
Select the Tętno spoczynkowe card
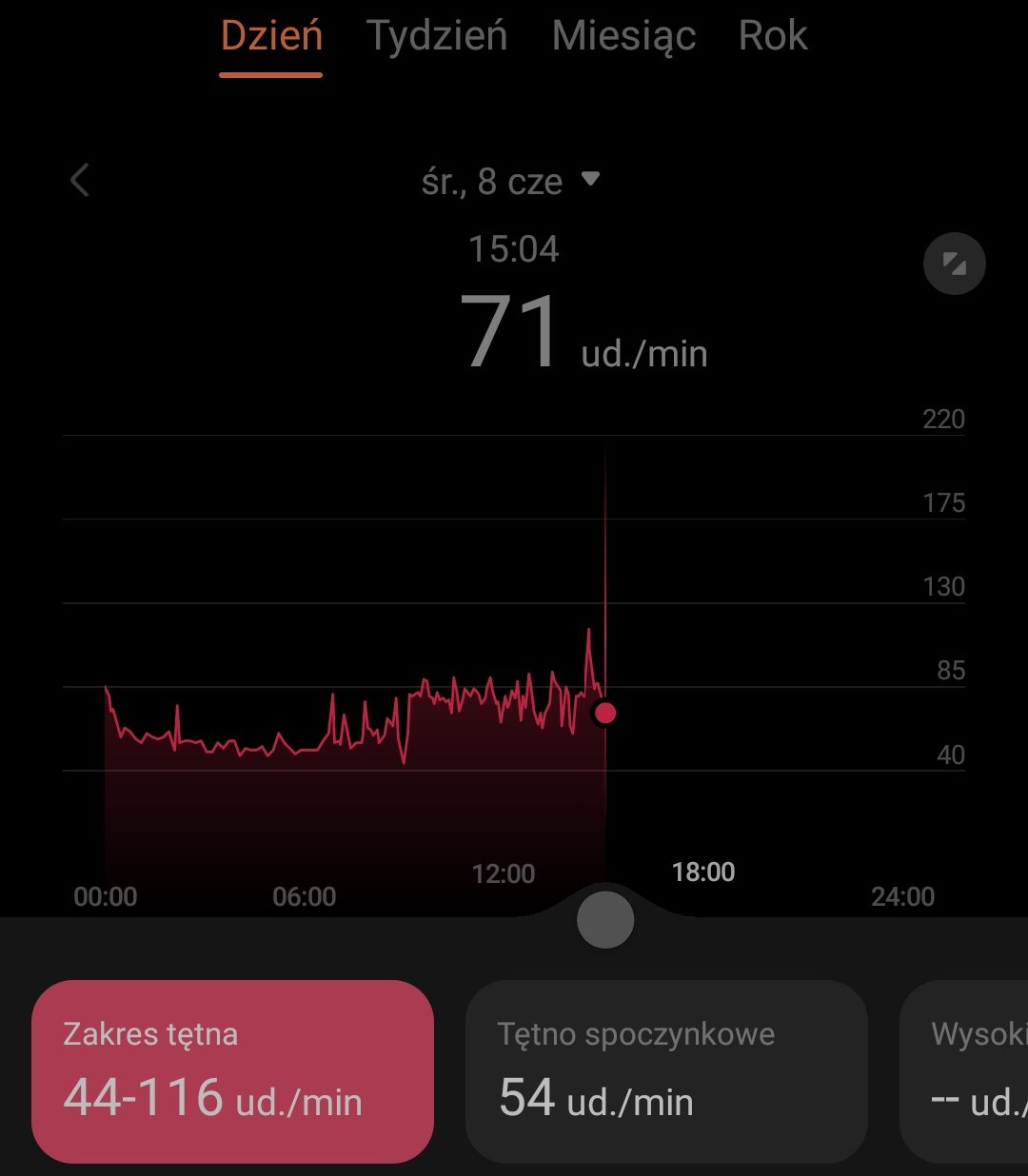point(666,1071)
